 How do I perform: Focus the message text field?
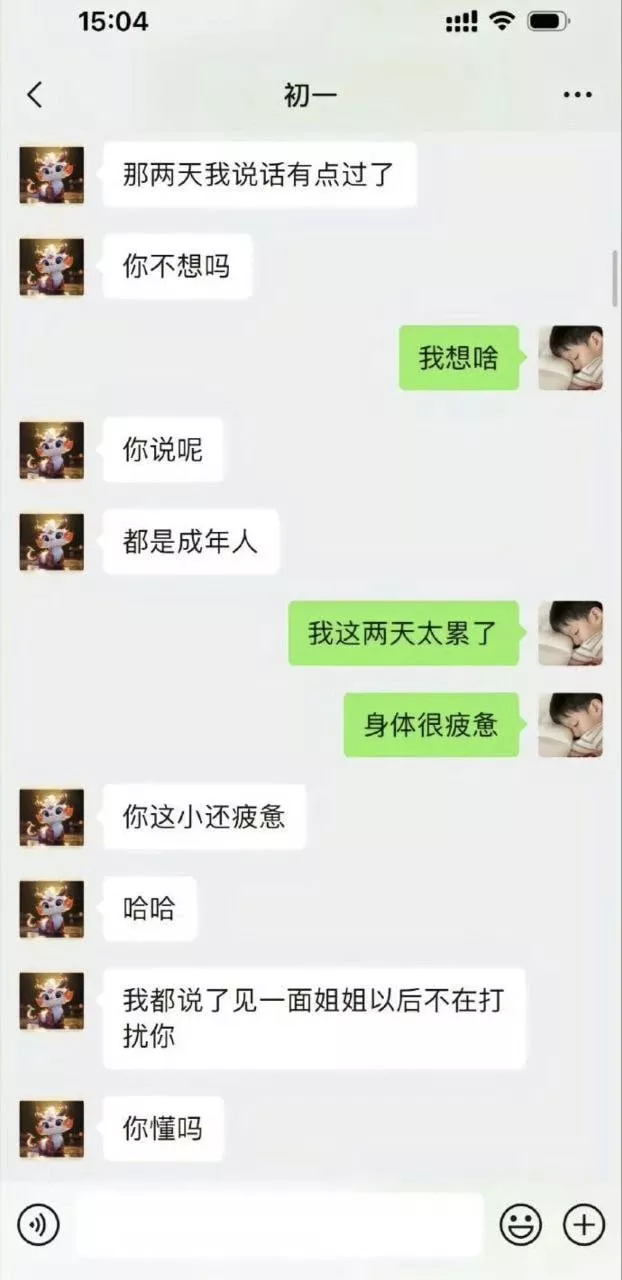pyautogui.click(x=278, y=1224)
